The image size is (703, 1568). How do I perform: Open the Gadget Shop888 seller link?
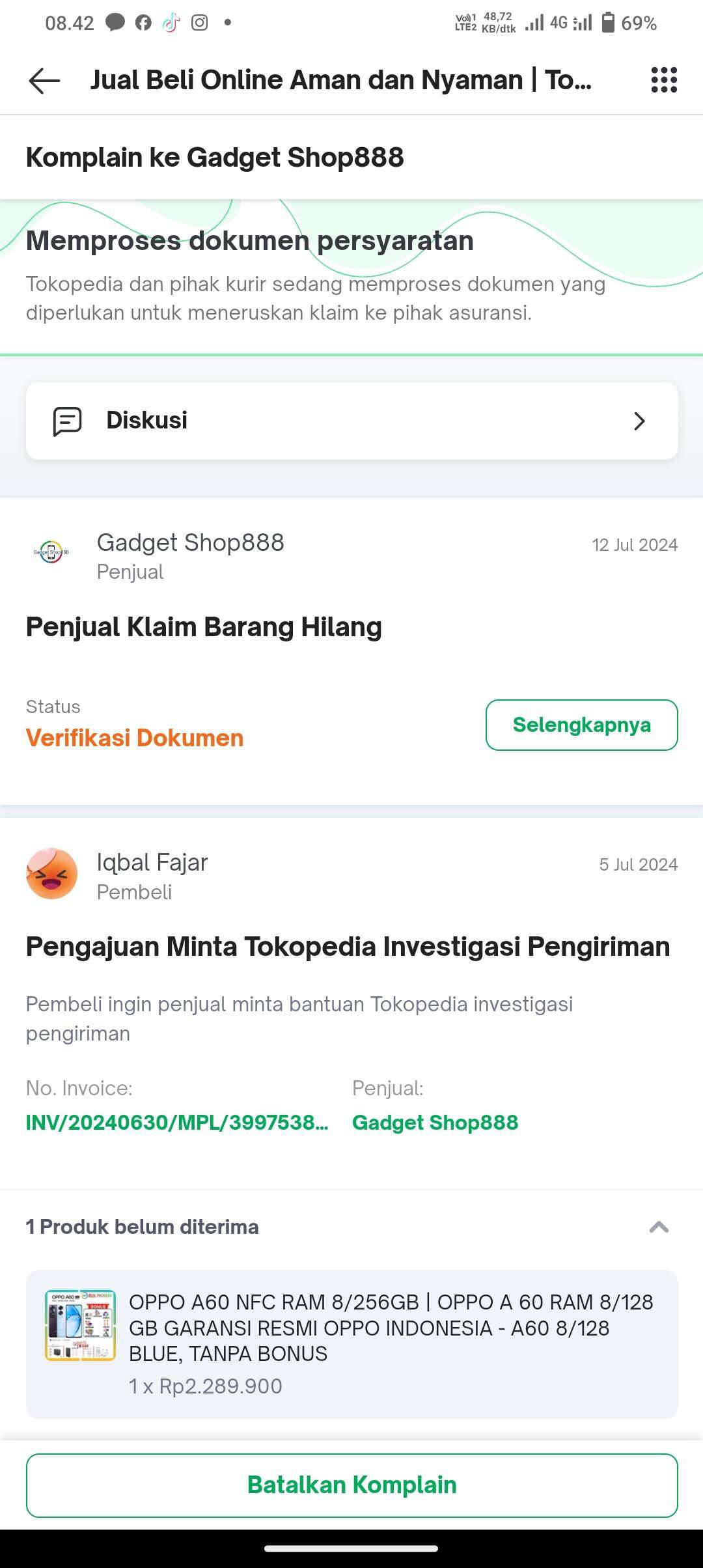coord(435,1123)
